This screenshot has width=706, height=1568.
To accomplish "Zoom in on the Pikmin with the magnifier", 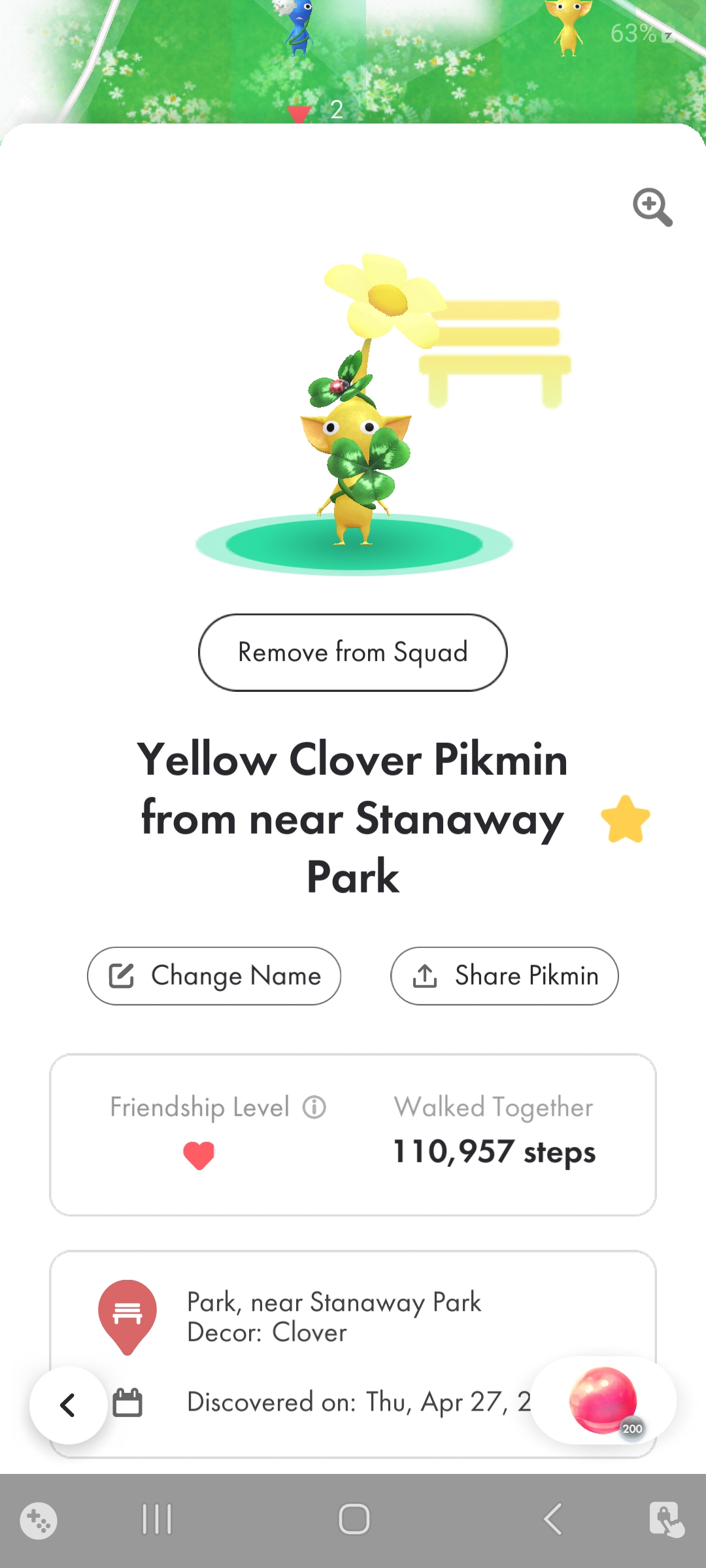I will (x=652, y=207).
